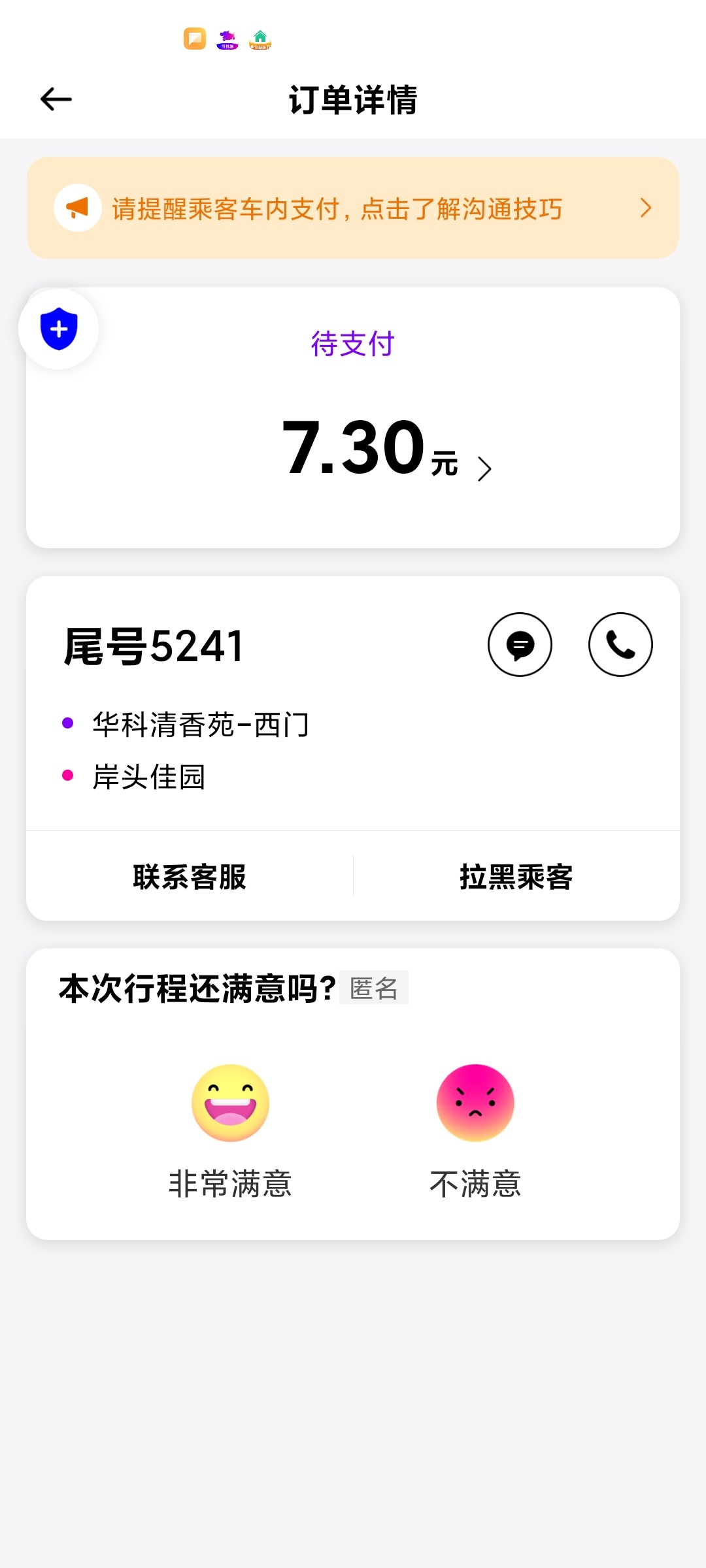Message the passenger with tail number 5241
Viewport: 706px width, 1568px height.
[x=520, y=644]
